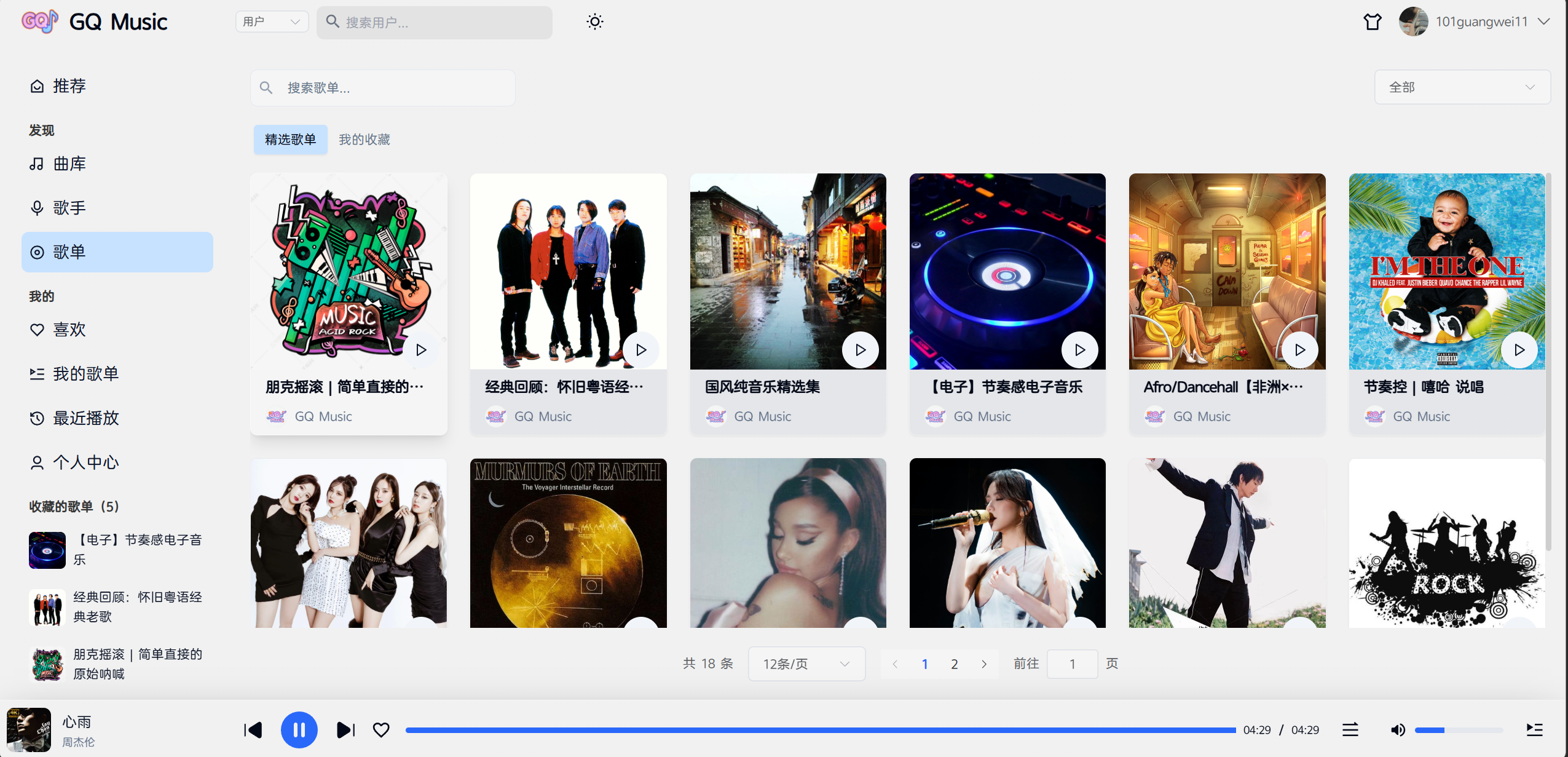This screenshot has width=1568, height=757.
Task: Focus the 搜索歌单 playlist search field
Action: (393, 88)
